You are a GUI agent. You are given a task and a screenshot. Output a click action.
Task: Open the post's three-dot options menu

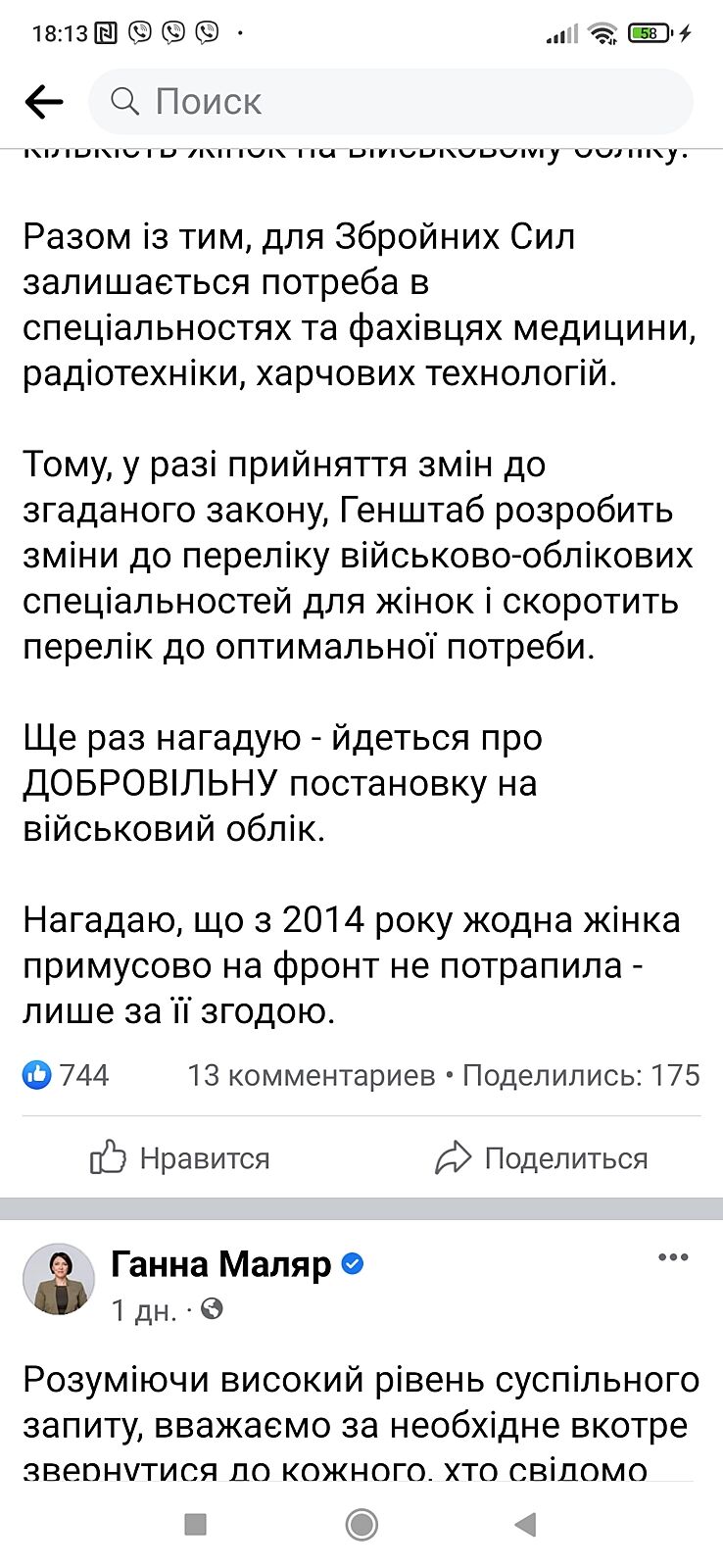click(673, 1257)
